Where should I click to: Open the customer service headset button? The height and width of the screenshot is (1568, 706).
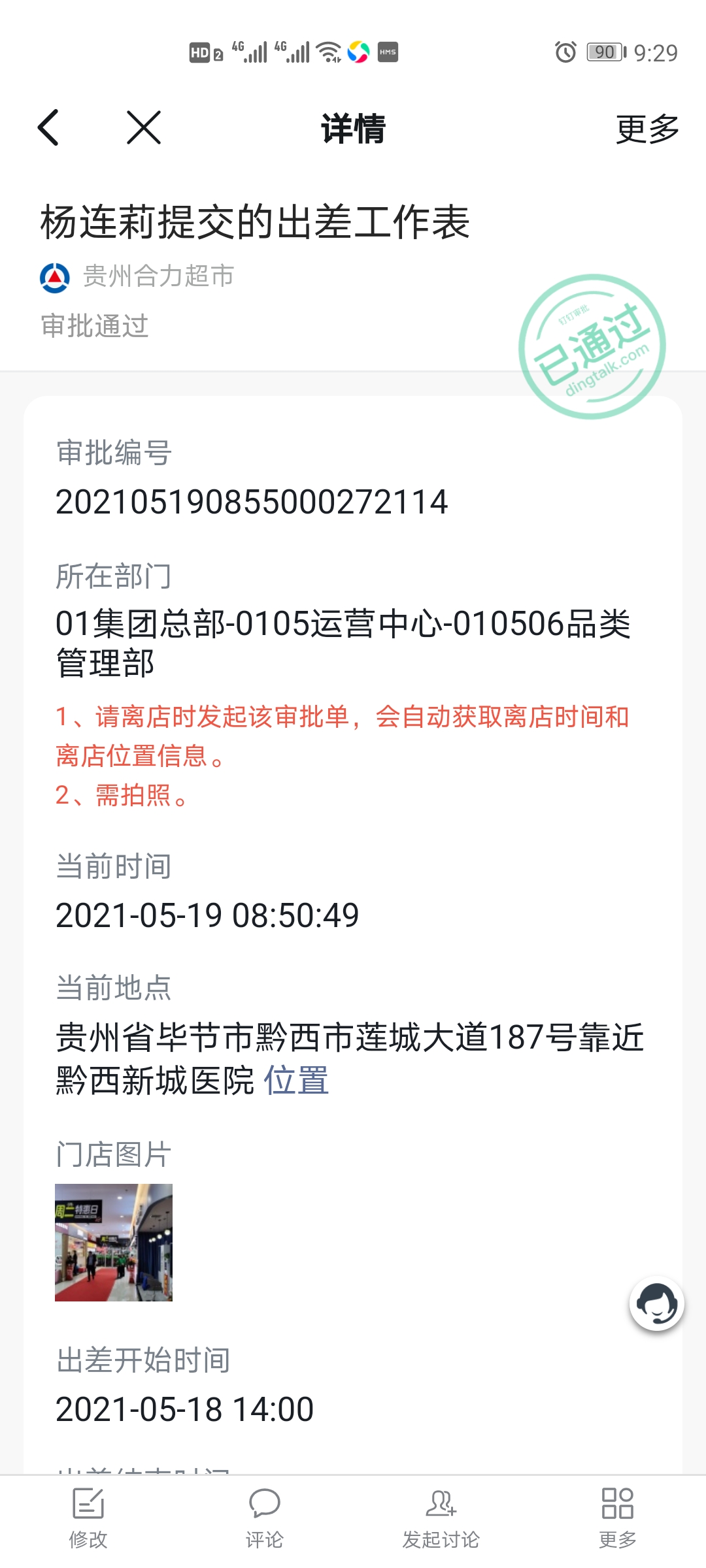(x=656, y=1303)
